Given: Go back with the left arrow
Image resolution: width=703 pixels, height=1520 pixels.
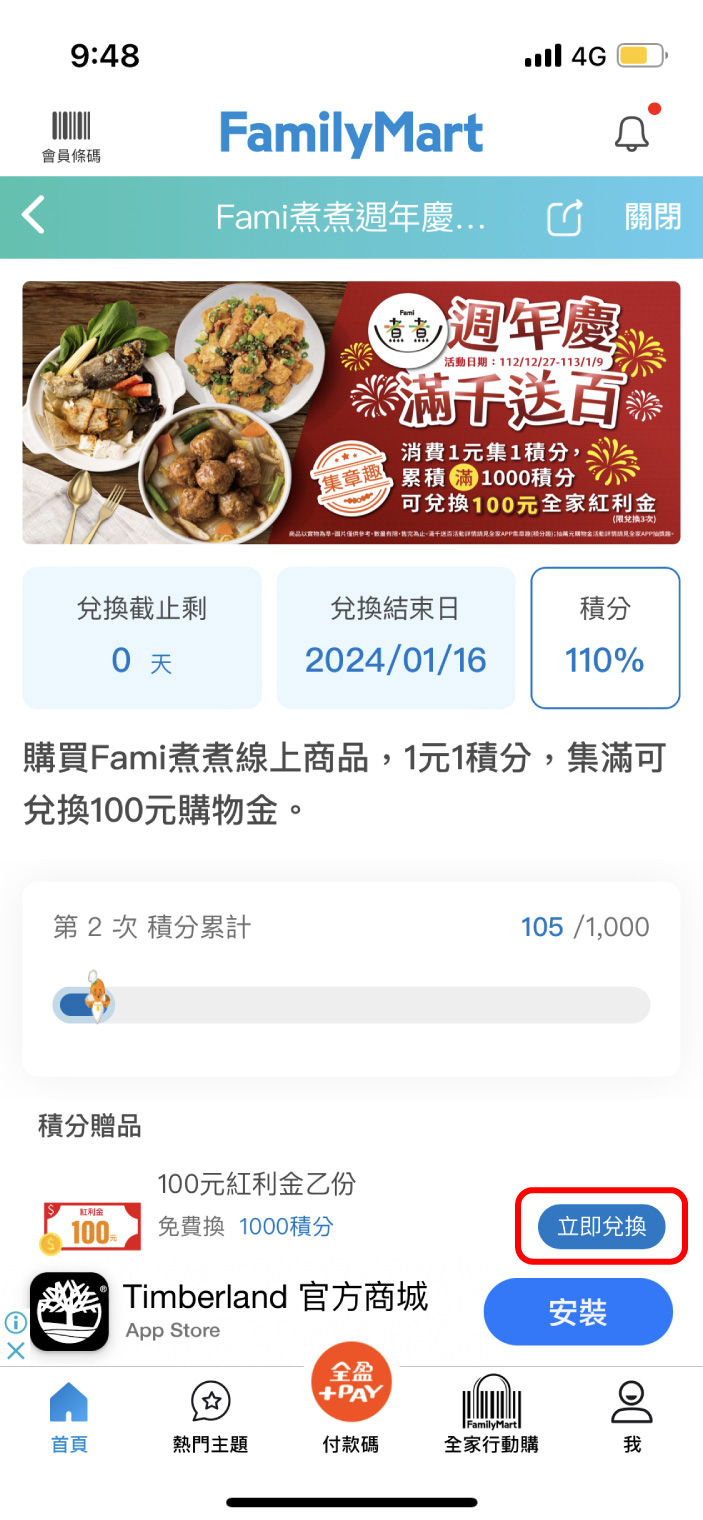Looking at the screenshot, I should [x=34, y=215].
